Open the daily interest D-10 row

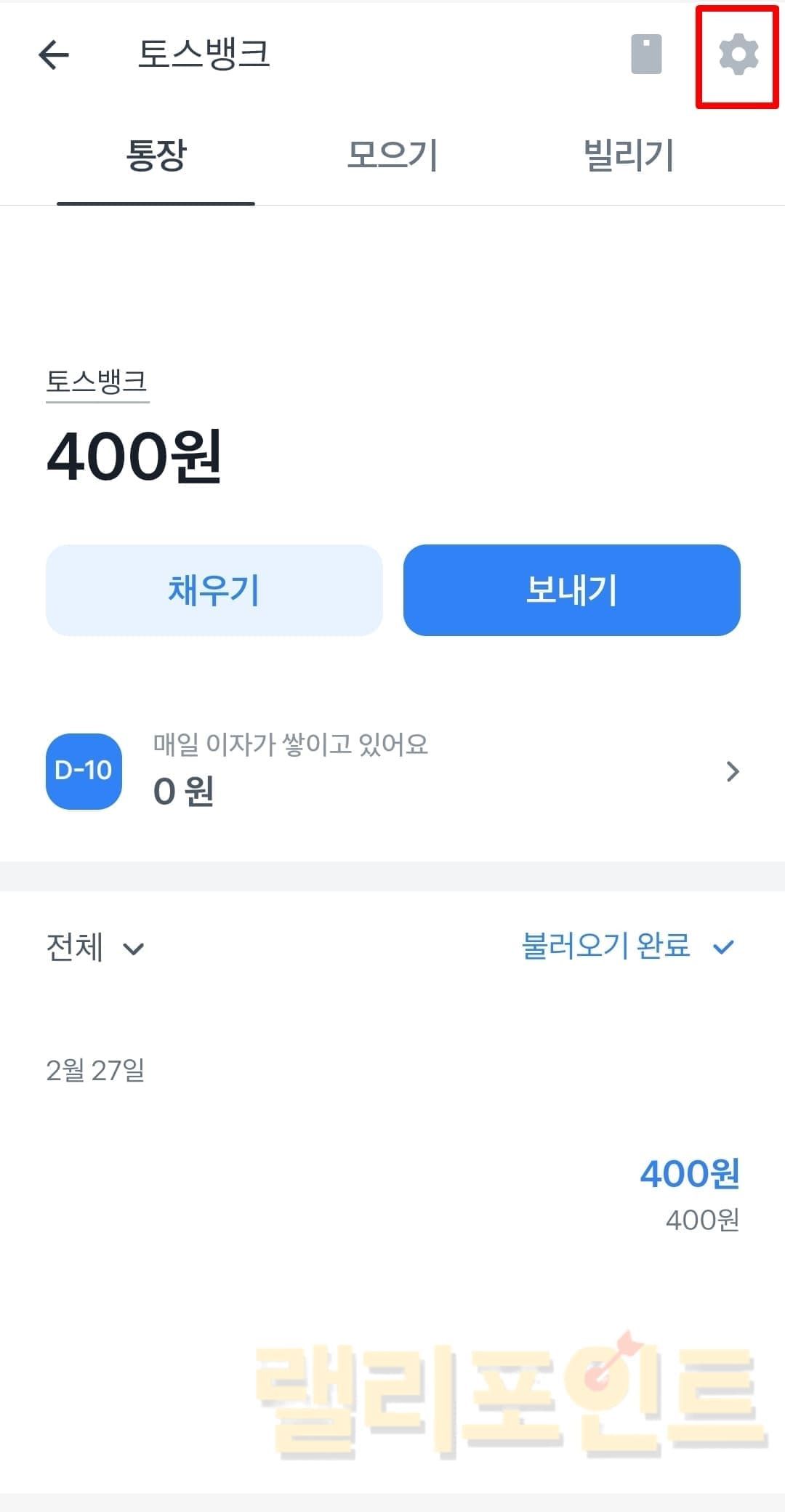coord(392,771)
